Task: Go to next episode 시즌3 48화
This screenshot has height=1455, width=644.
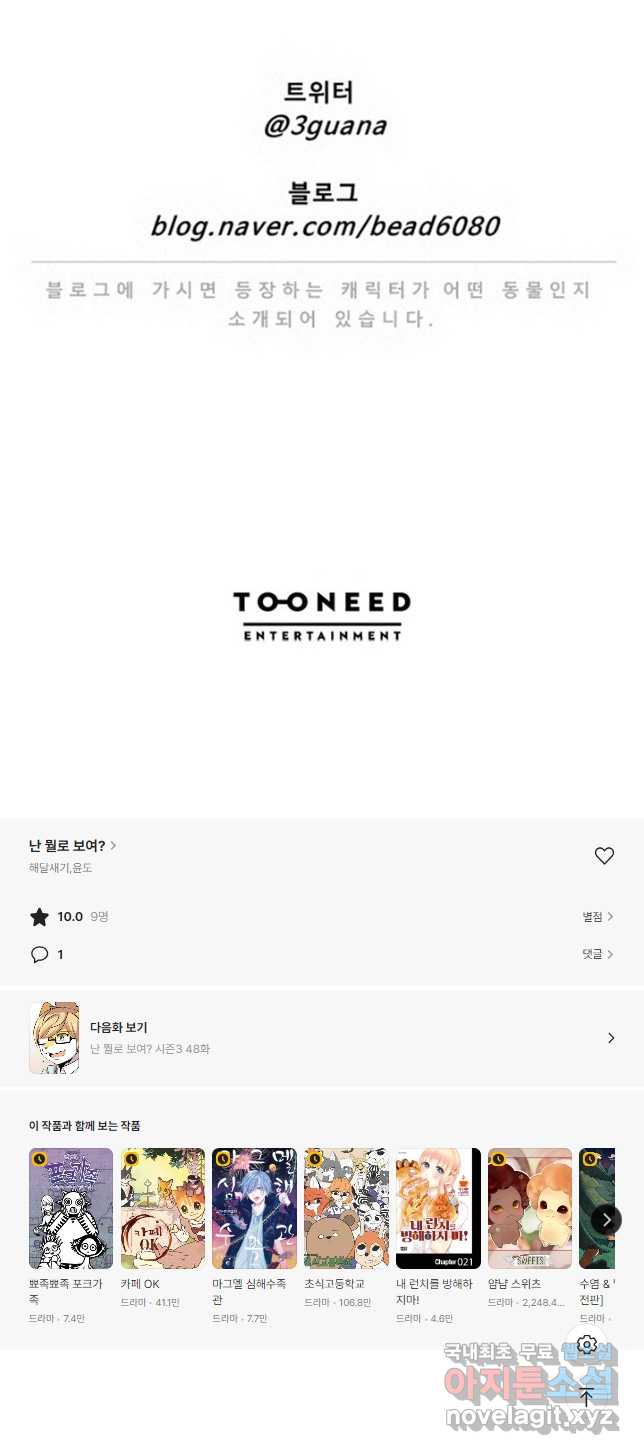Action: pos(321,1038)
